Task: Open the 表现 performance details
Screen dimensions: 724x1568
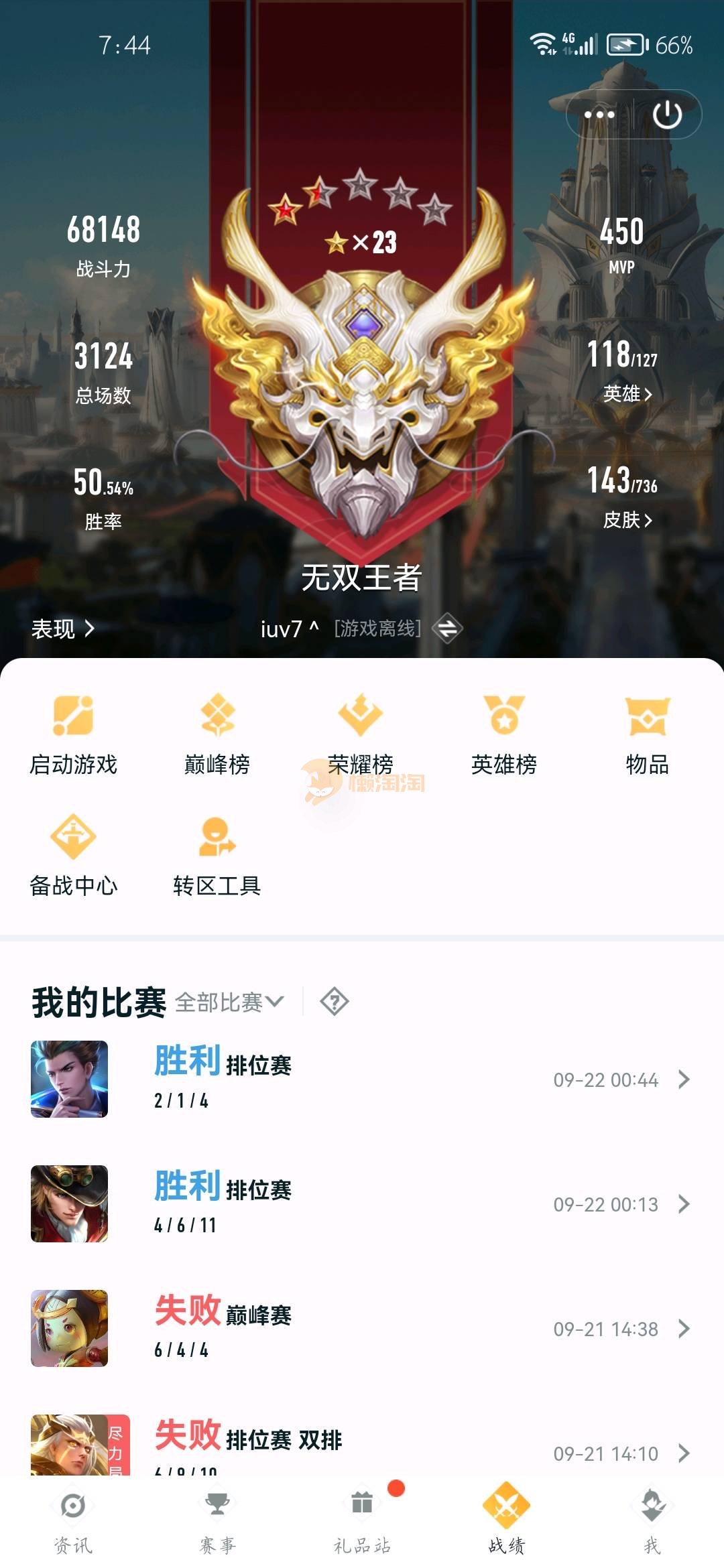Action: tap(62, 629)
